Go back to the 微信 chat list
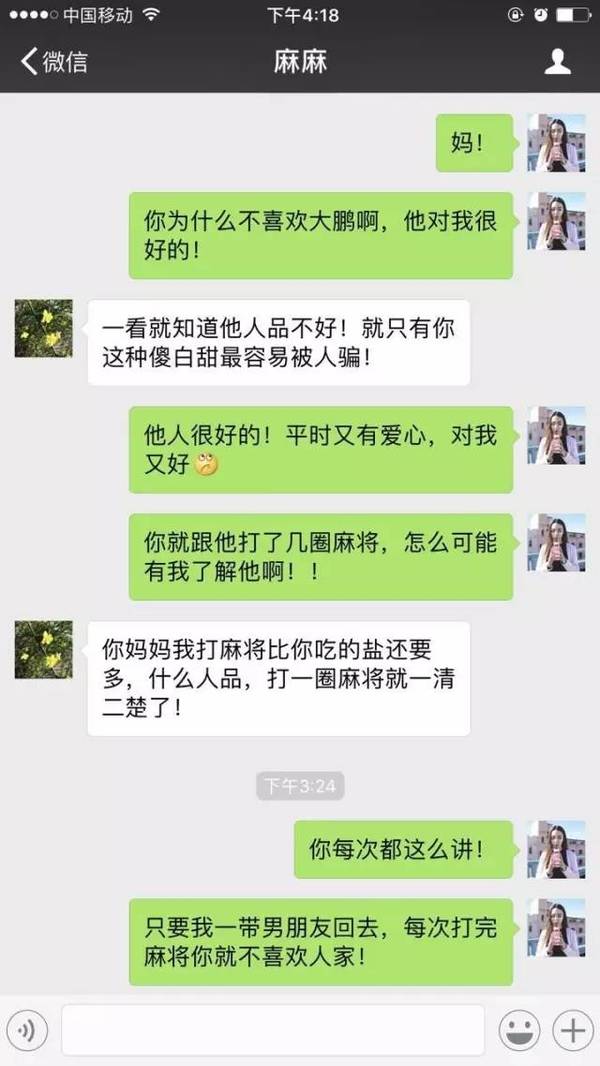600x1066 pixels. tap(54, 62)
